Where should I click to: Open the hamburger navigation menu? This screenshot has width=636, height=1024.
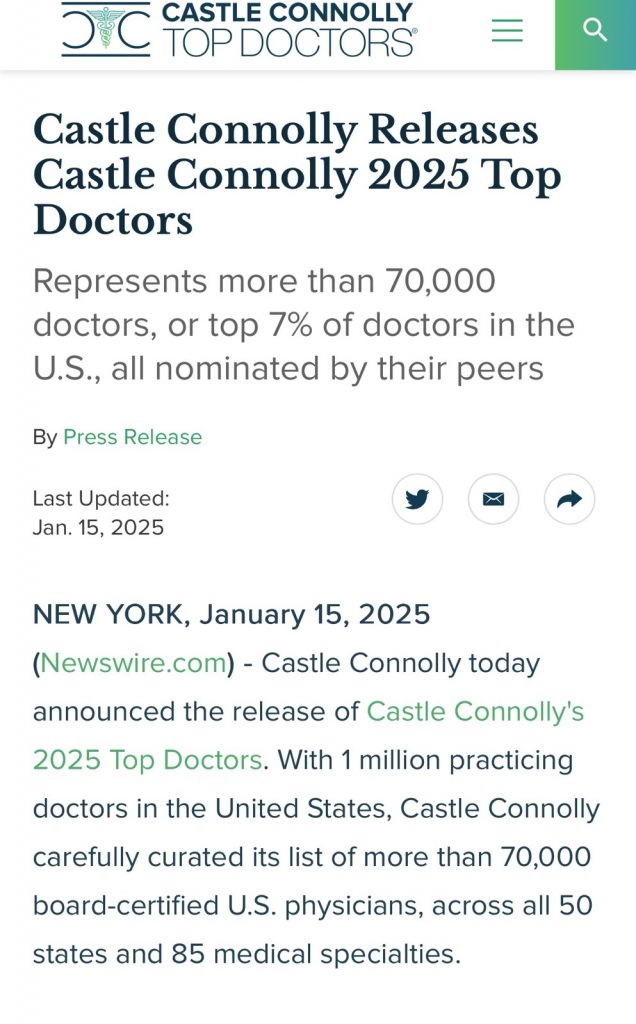507,31
